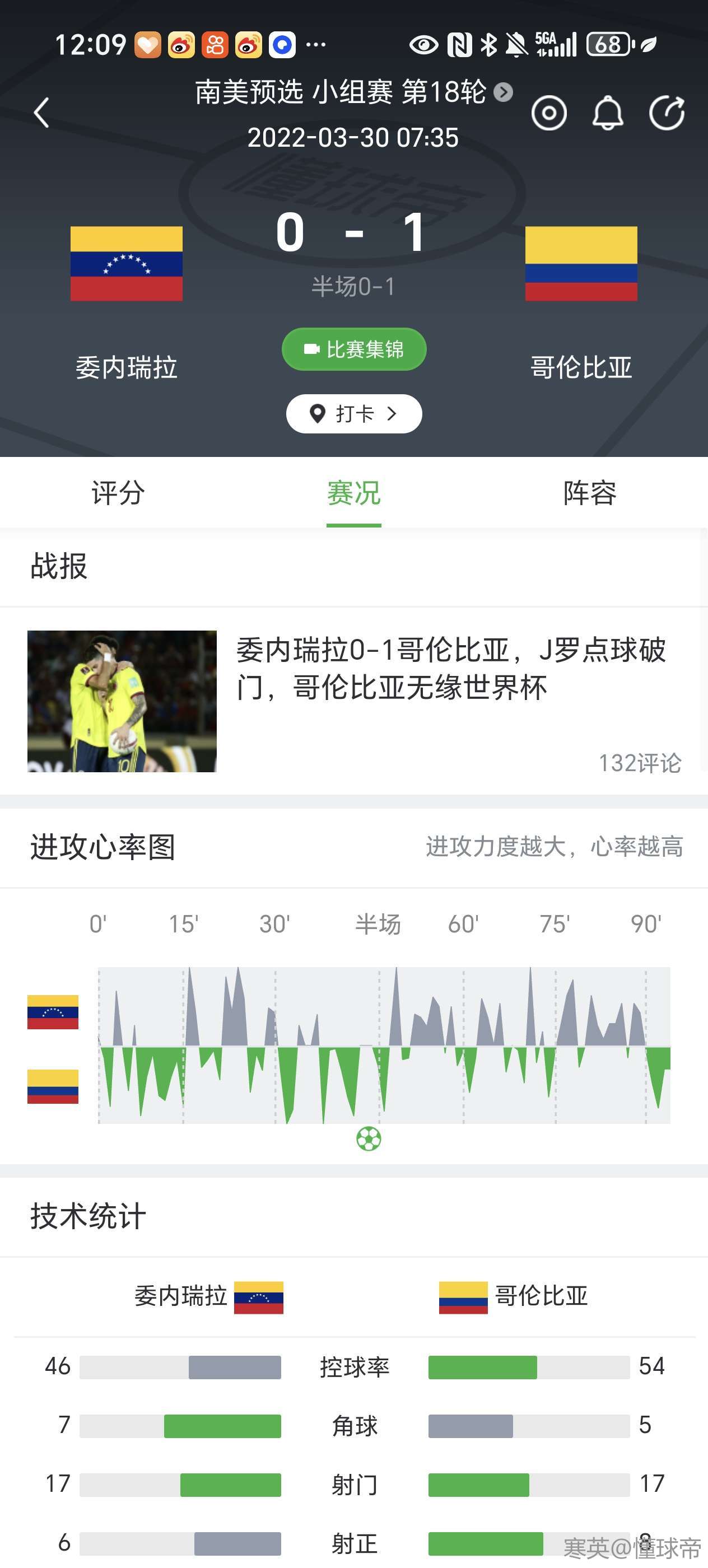Share this match
This screenshot has width=708, height=1568.
click(667, 113)
